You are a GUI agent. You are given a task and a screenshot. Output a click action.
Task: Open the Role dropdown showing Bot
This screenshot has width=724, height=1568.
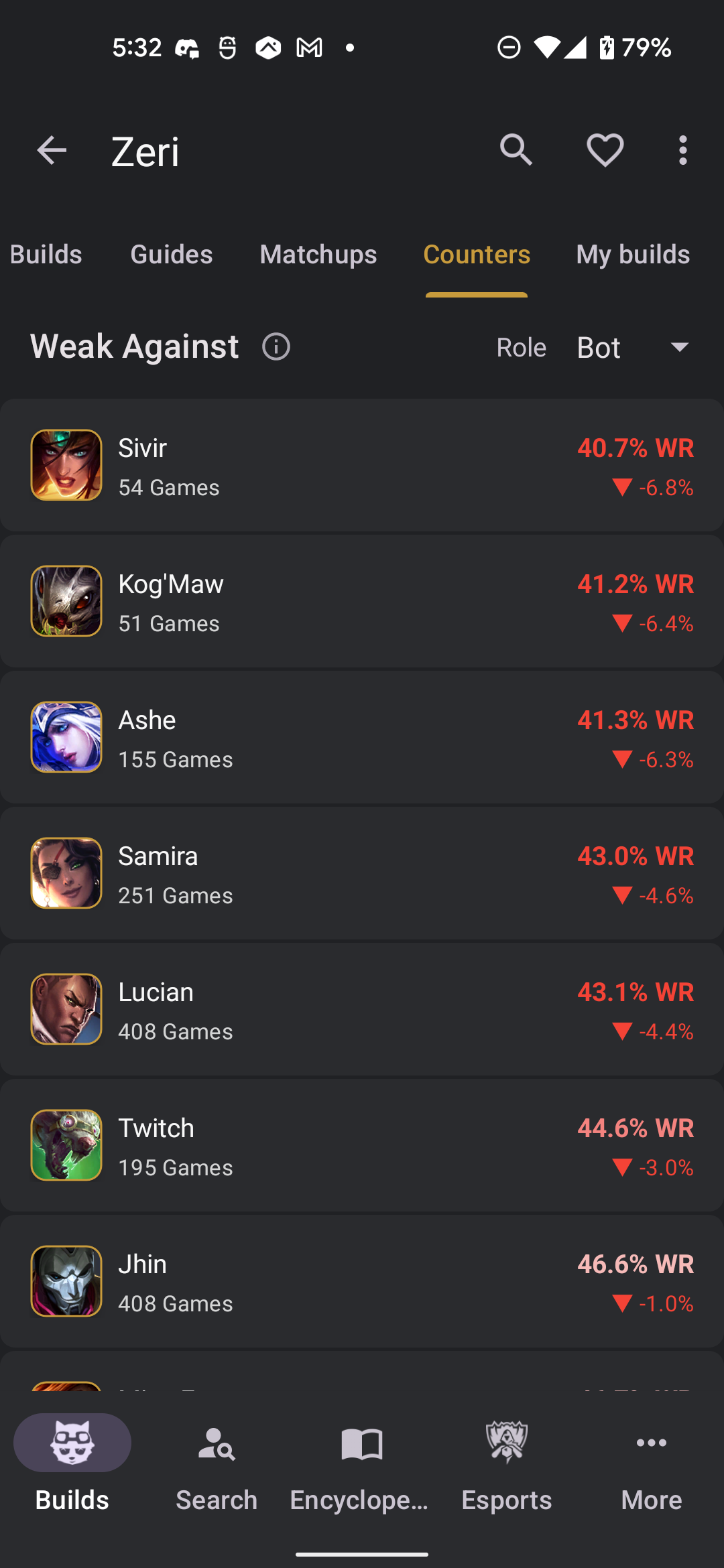point(597,347)
